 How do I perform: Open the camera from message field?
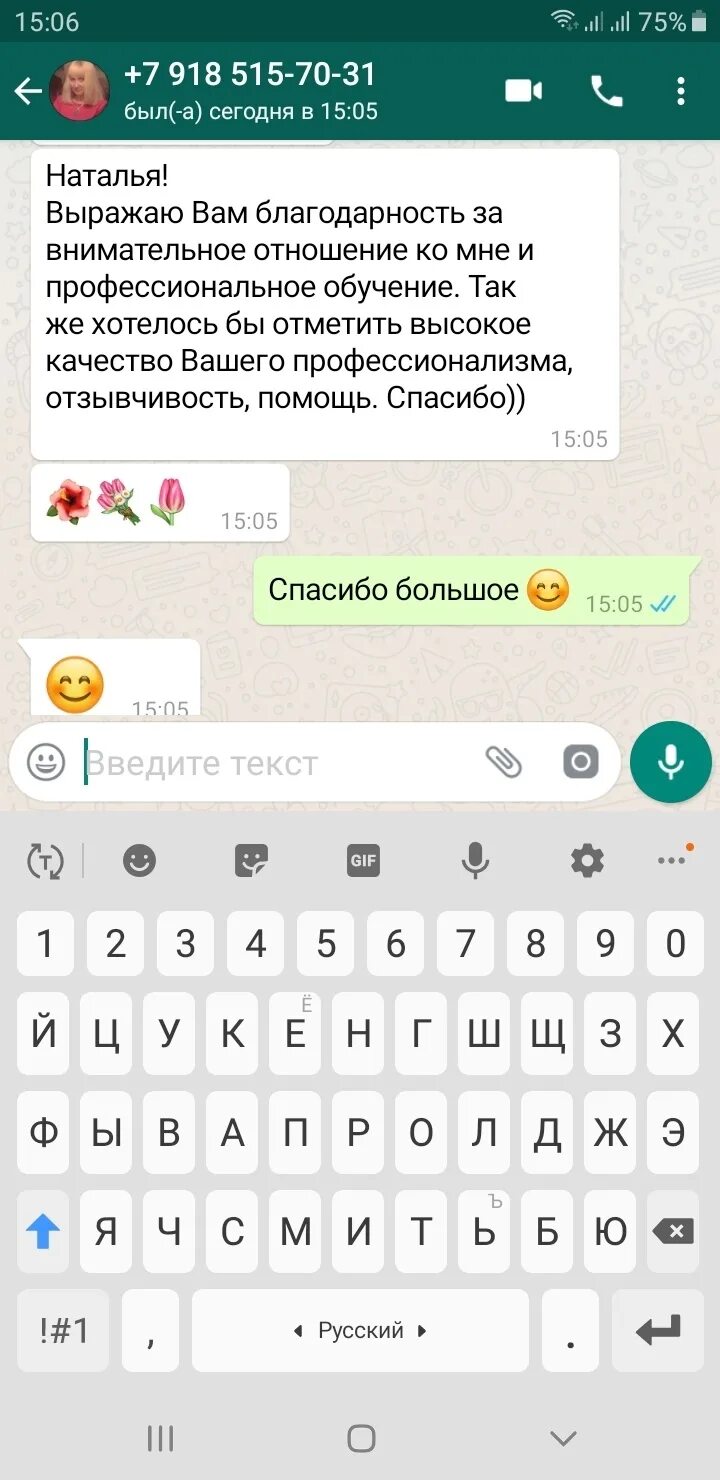[581, 762]
